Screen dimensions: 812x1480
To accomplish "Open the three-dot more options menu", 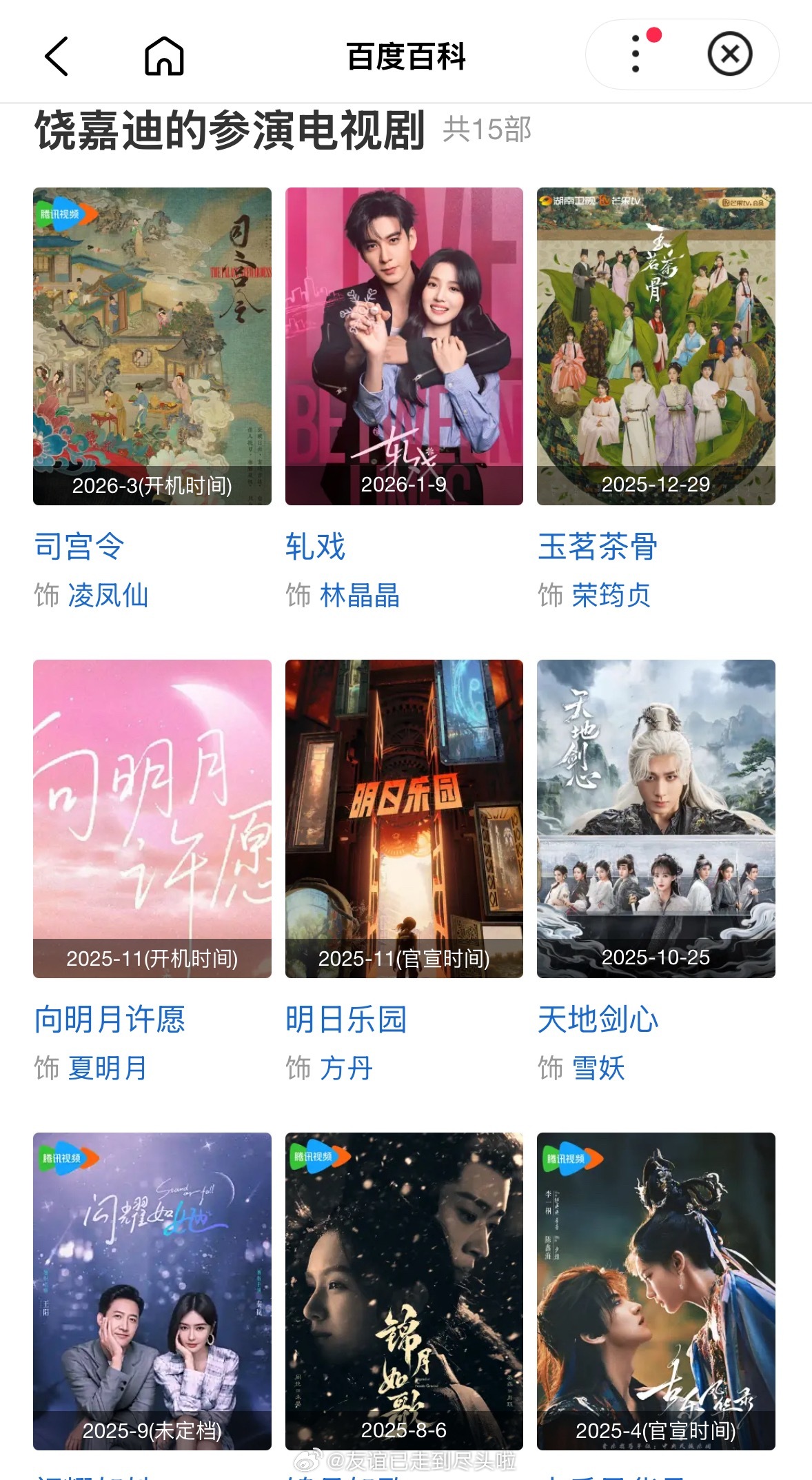I will 636,54.
